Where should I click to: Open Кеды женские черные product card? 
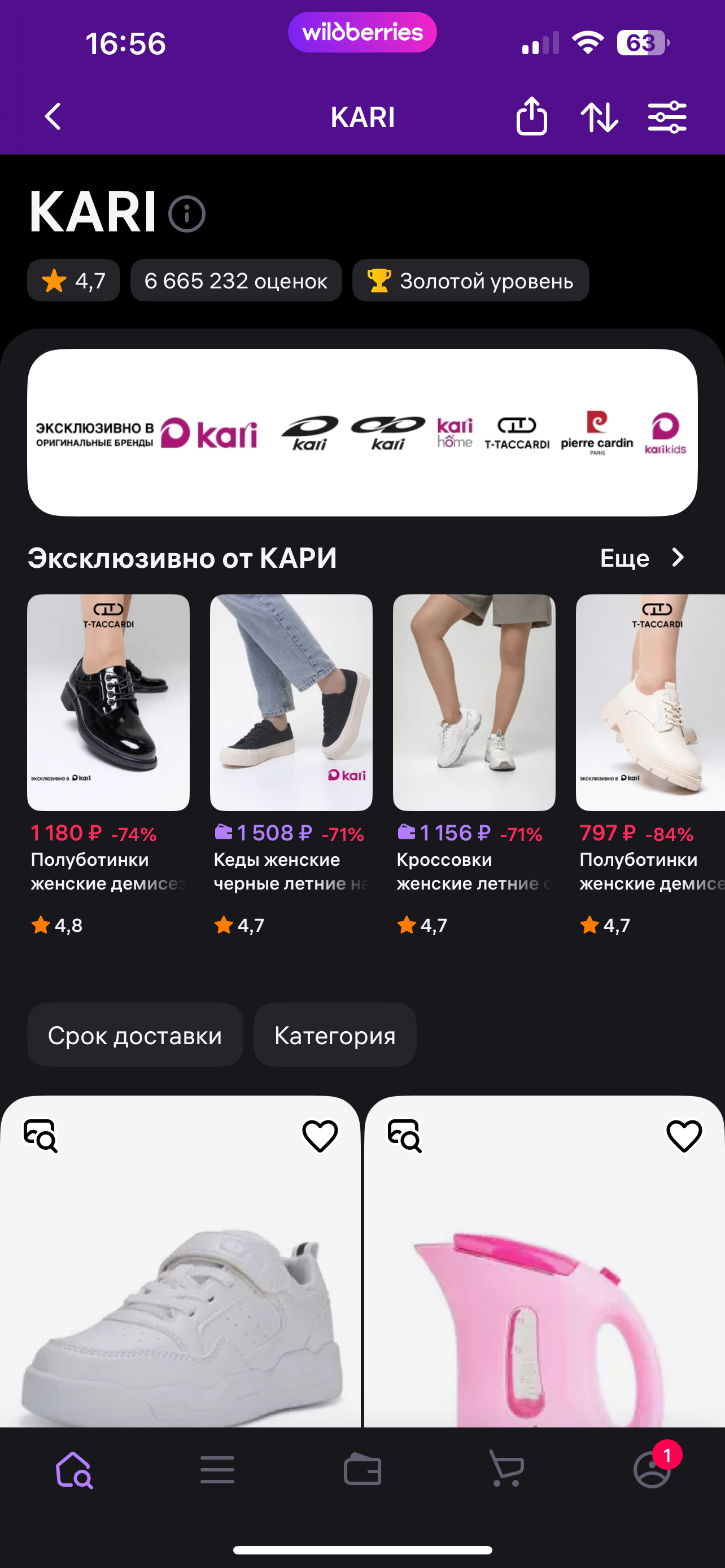291,702
